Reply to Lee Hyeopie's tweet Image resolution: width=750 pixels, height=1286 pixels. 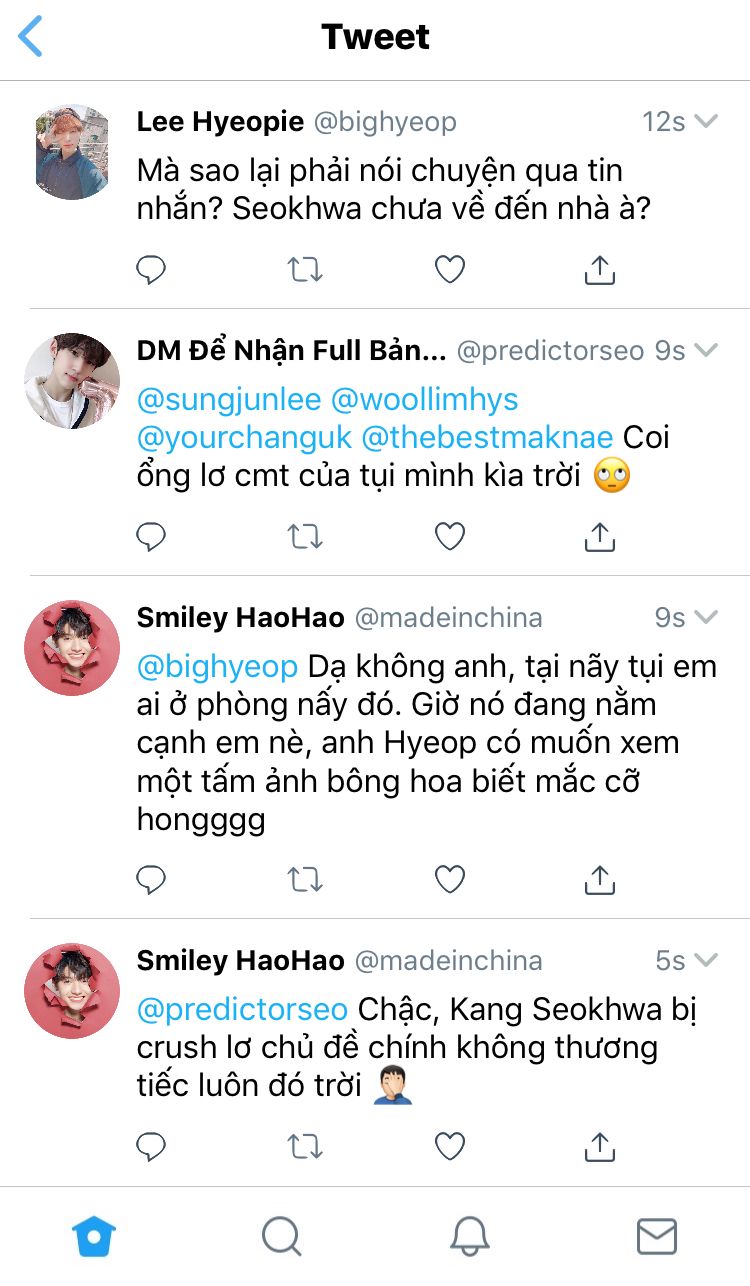(151, 269)
